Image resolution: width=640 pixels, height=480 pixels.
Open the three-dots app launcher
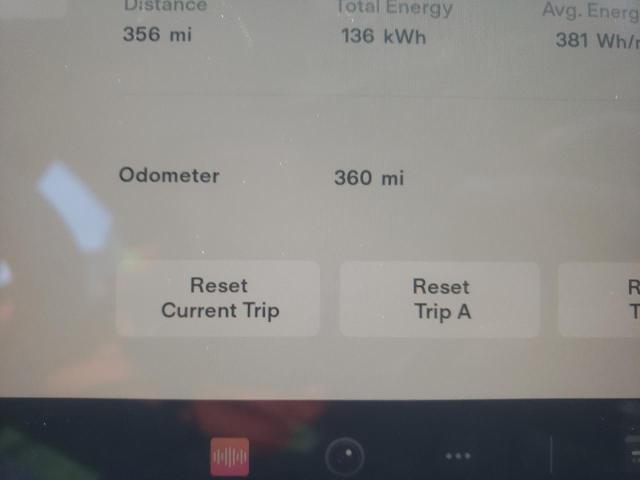457,456
